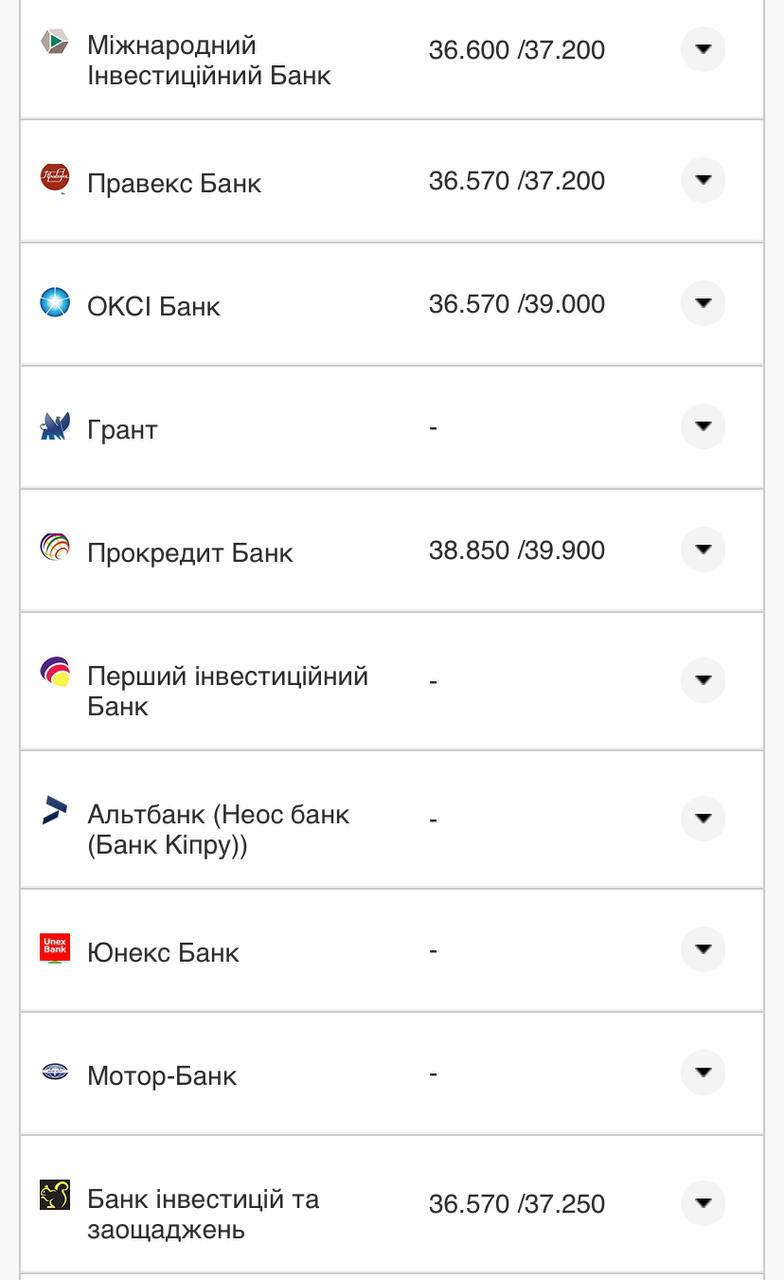The width and height of the screenshot is (784, 1280).
Task: Select the red Юнекс Банк logo
Action: (54, 945)
